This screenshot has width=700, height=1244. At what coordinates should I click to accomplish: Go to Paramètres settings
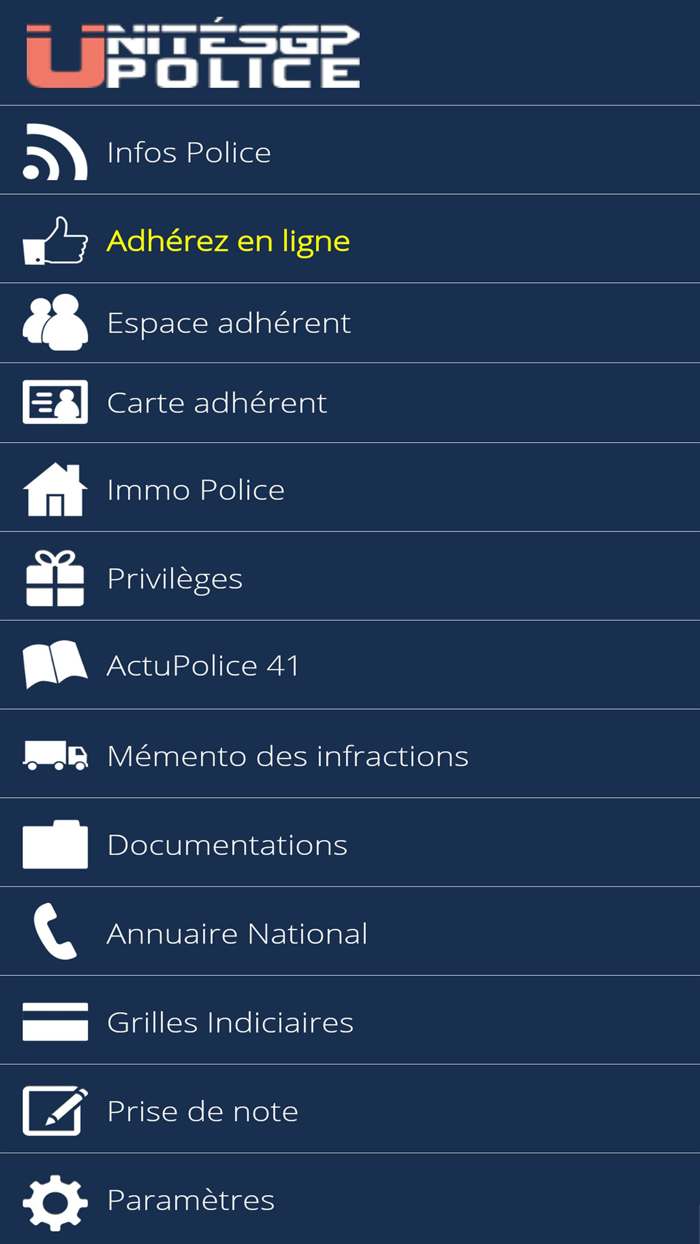click(190, 1200)
